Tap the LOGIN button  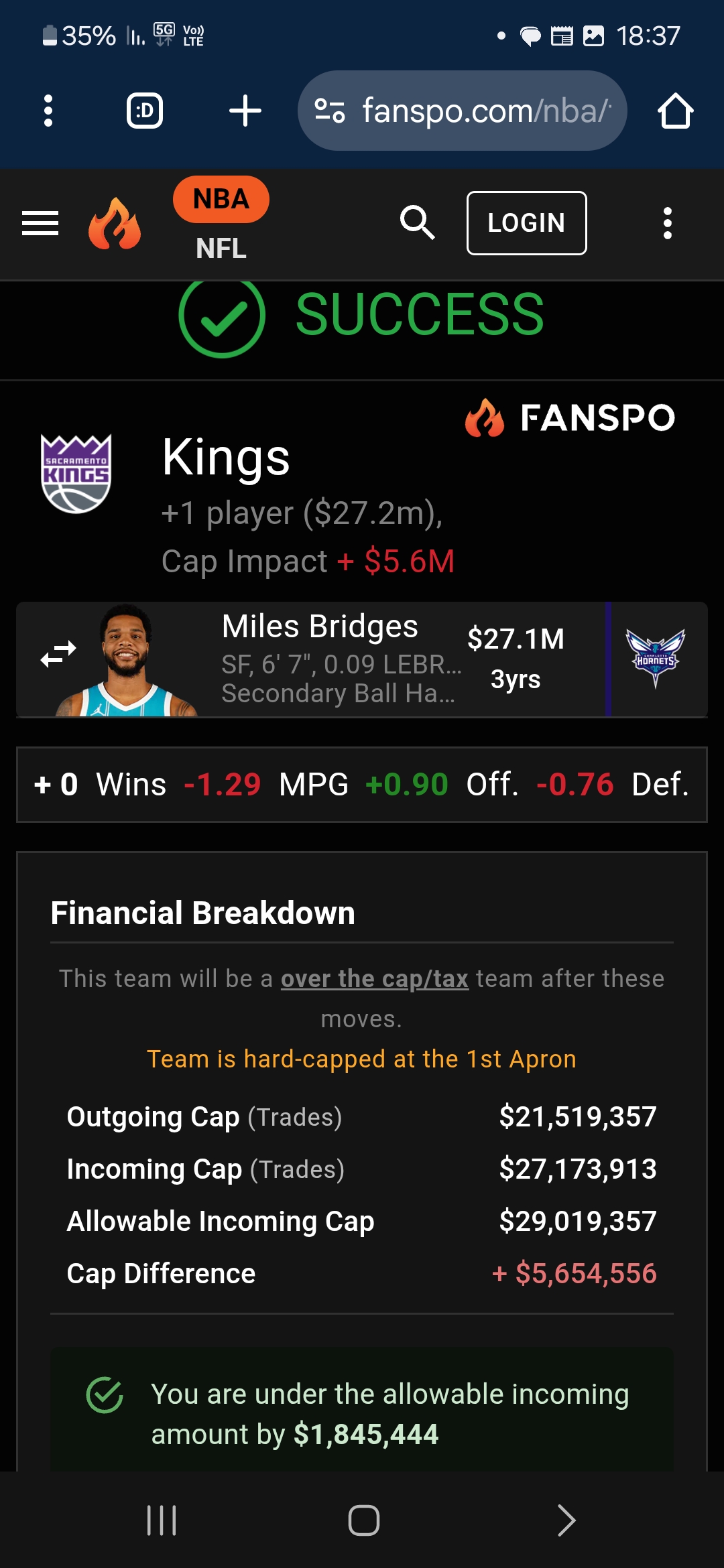526,223
